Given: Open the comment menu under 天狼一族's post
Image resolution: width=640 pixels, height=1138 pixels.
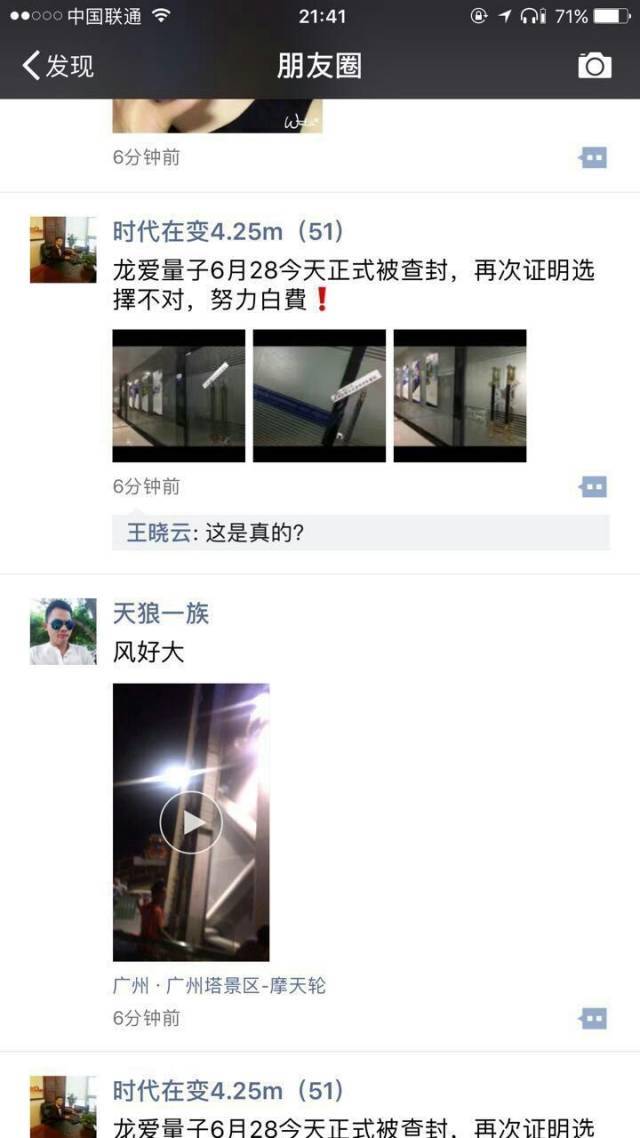Looking at the screenshot, I should (593, 1018).
